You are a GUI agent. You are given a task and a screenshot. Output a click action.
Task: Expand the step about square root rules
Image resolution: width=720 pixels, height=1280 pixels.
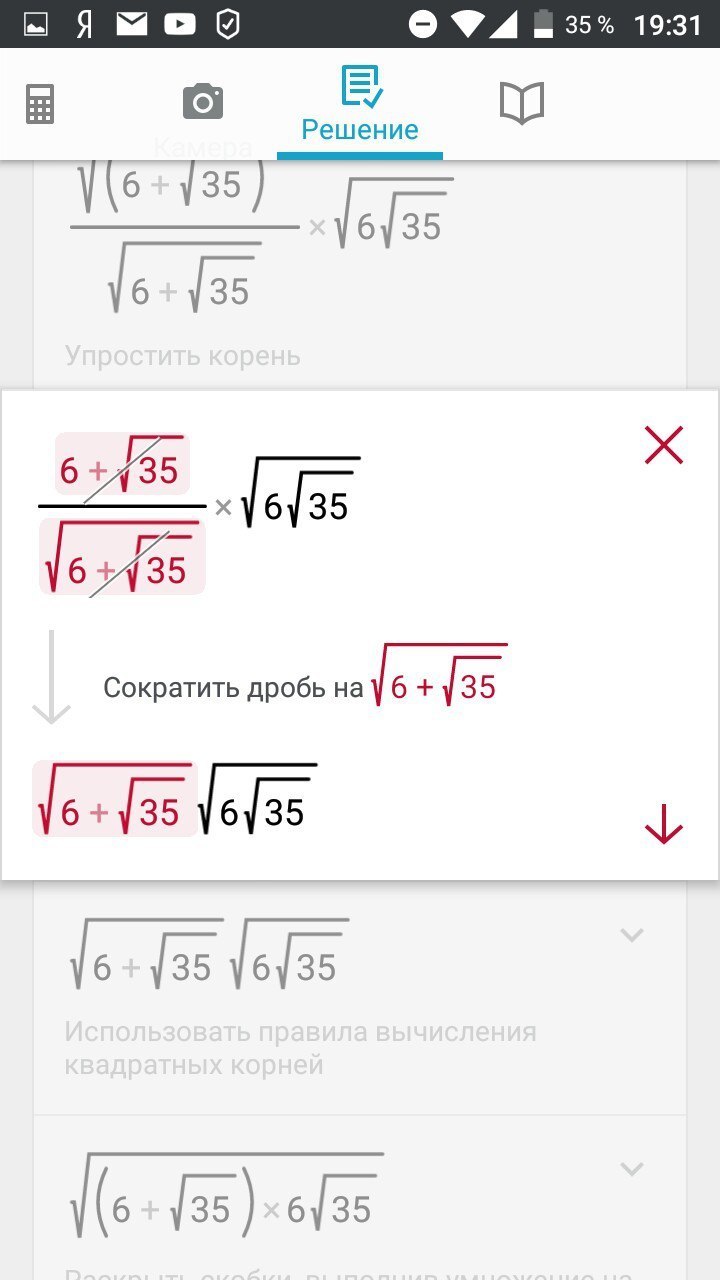pyautogui.click(x=631, y=936)
